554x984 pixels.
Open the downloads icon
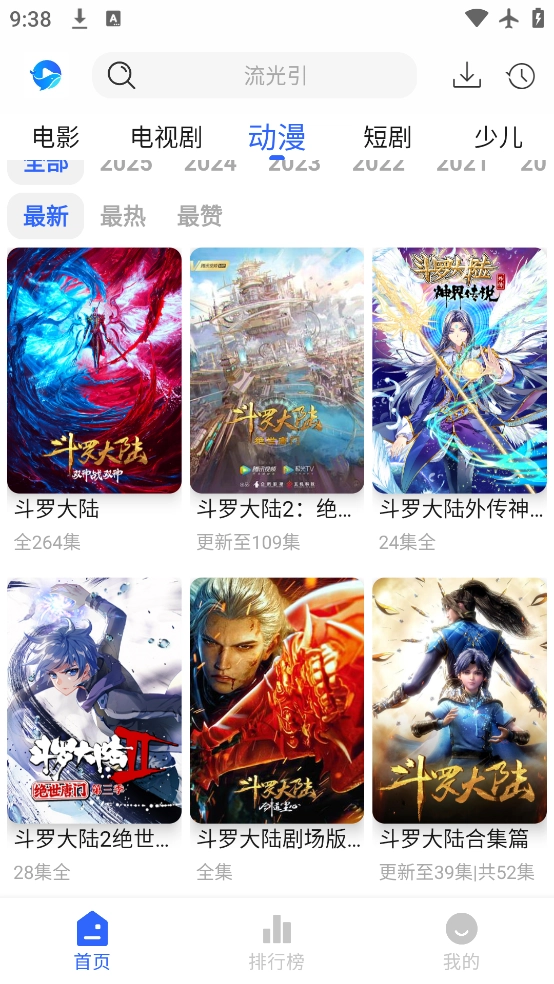[x=467, y=75]
